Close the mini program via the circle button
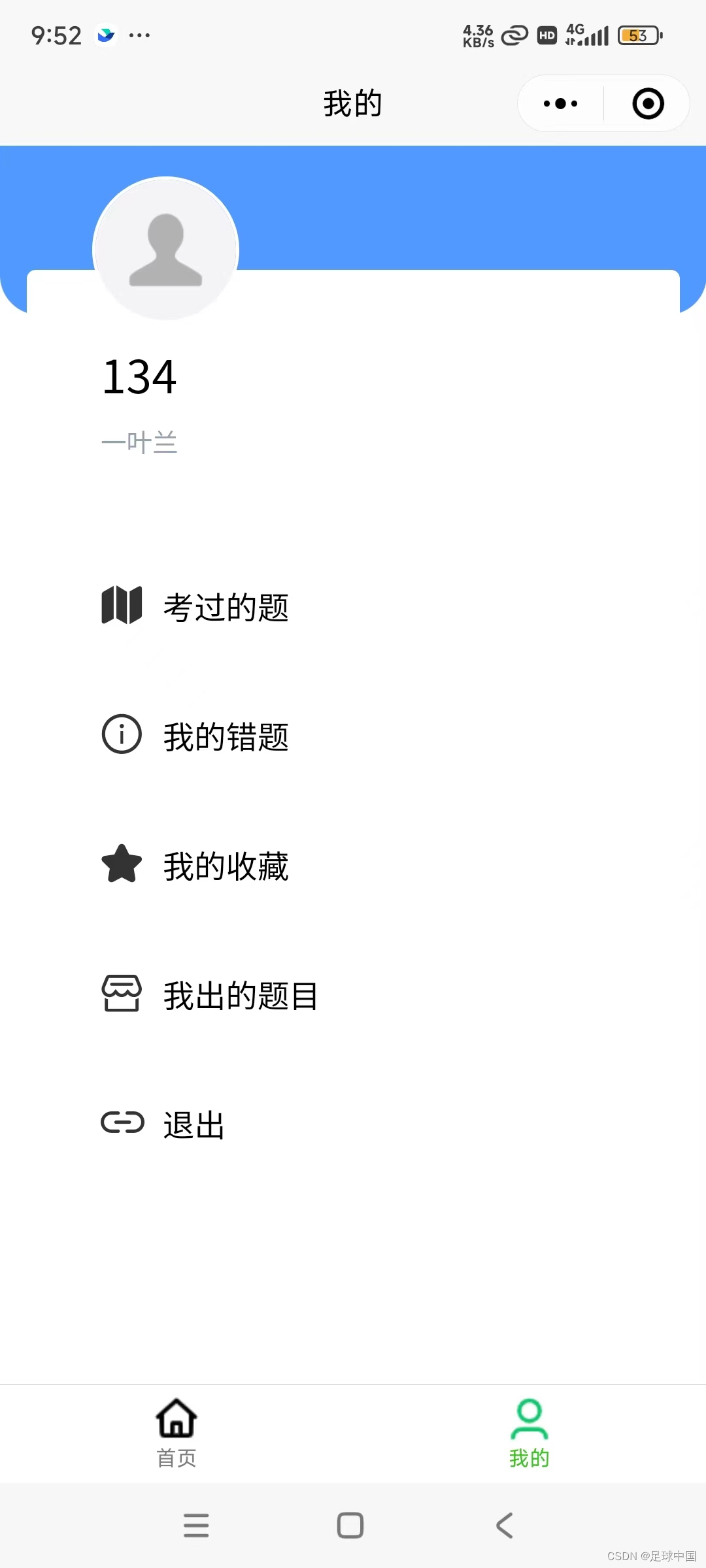Image resolution: width=706 pixels, height=1568 pixels. [x=648, y=103]
